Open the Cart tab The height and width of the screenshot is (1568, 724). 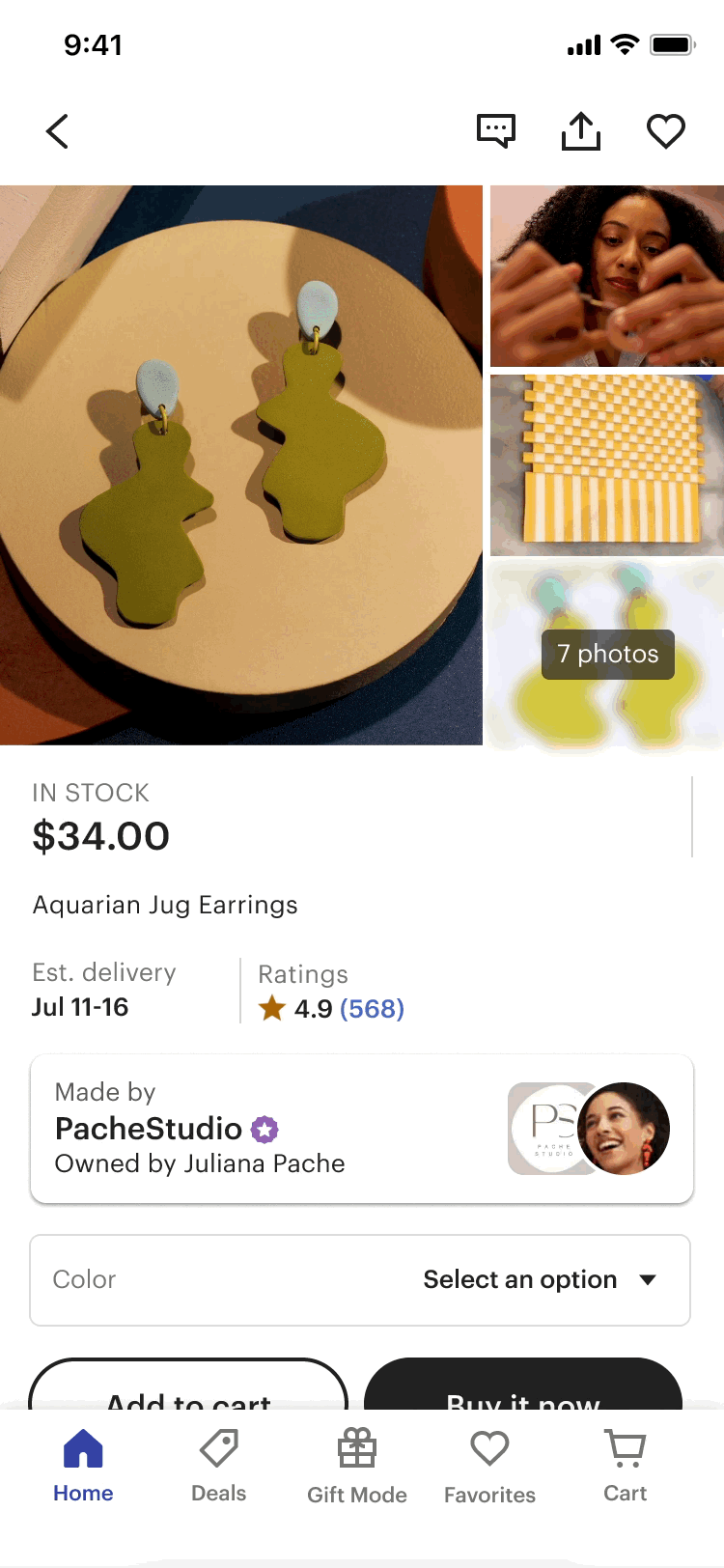[626, 1466]
